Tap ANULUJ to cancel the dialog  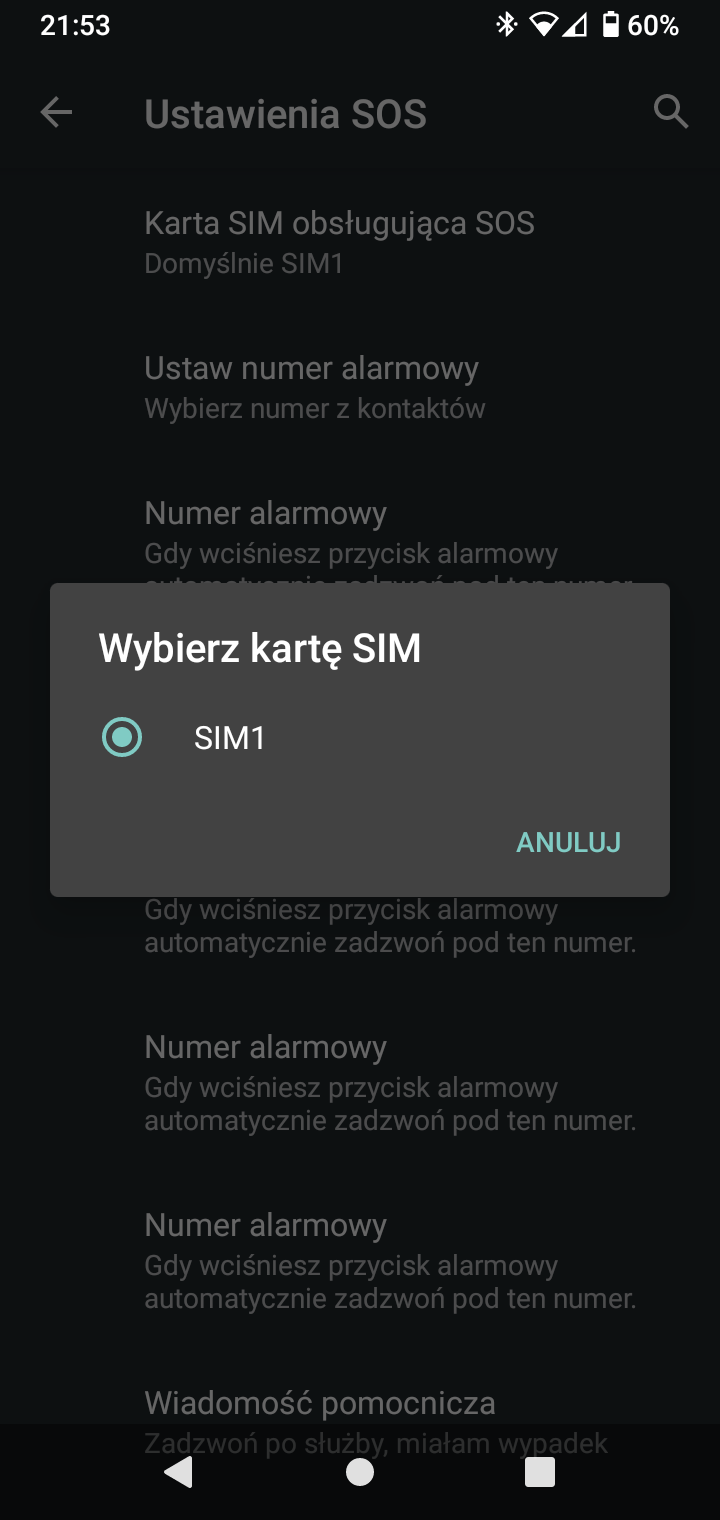(568, 842)
